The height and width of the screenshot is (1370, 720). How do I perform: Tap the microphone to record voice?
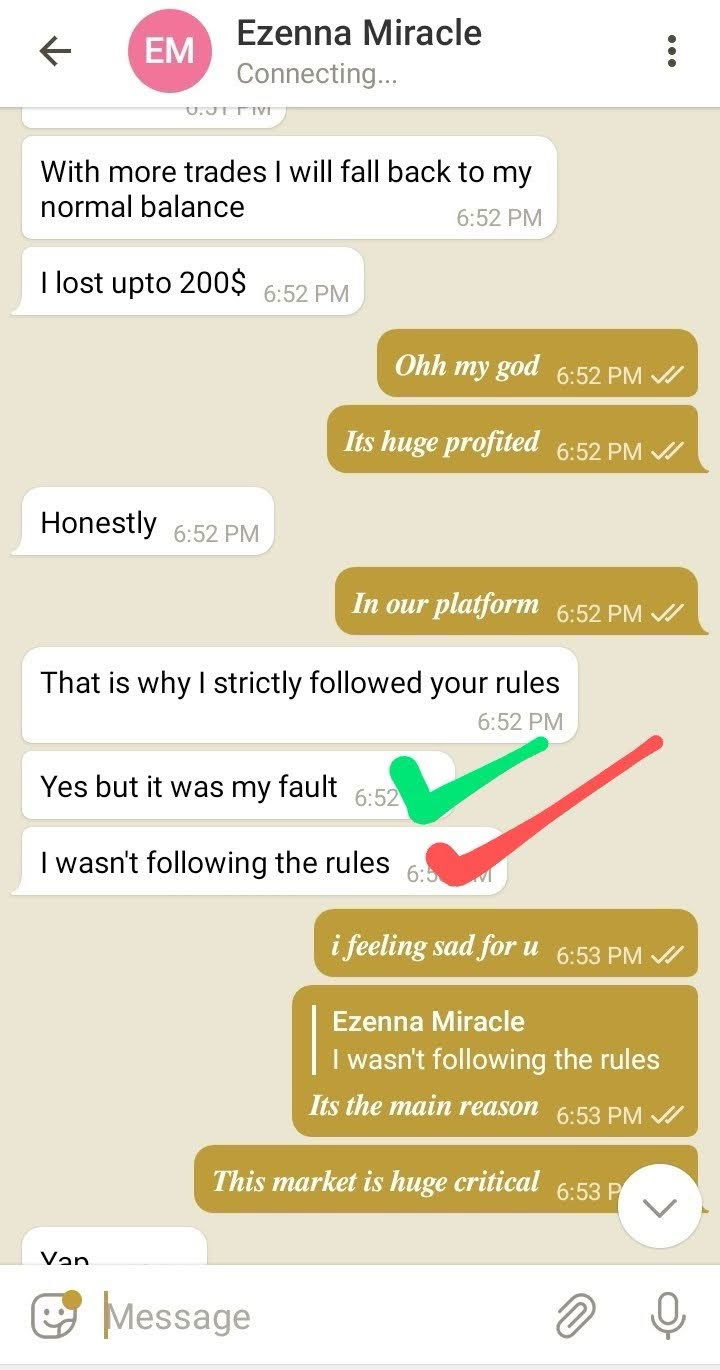tap(667, 1316)
